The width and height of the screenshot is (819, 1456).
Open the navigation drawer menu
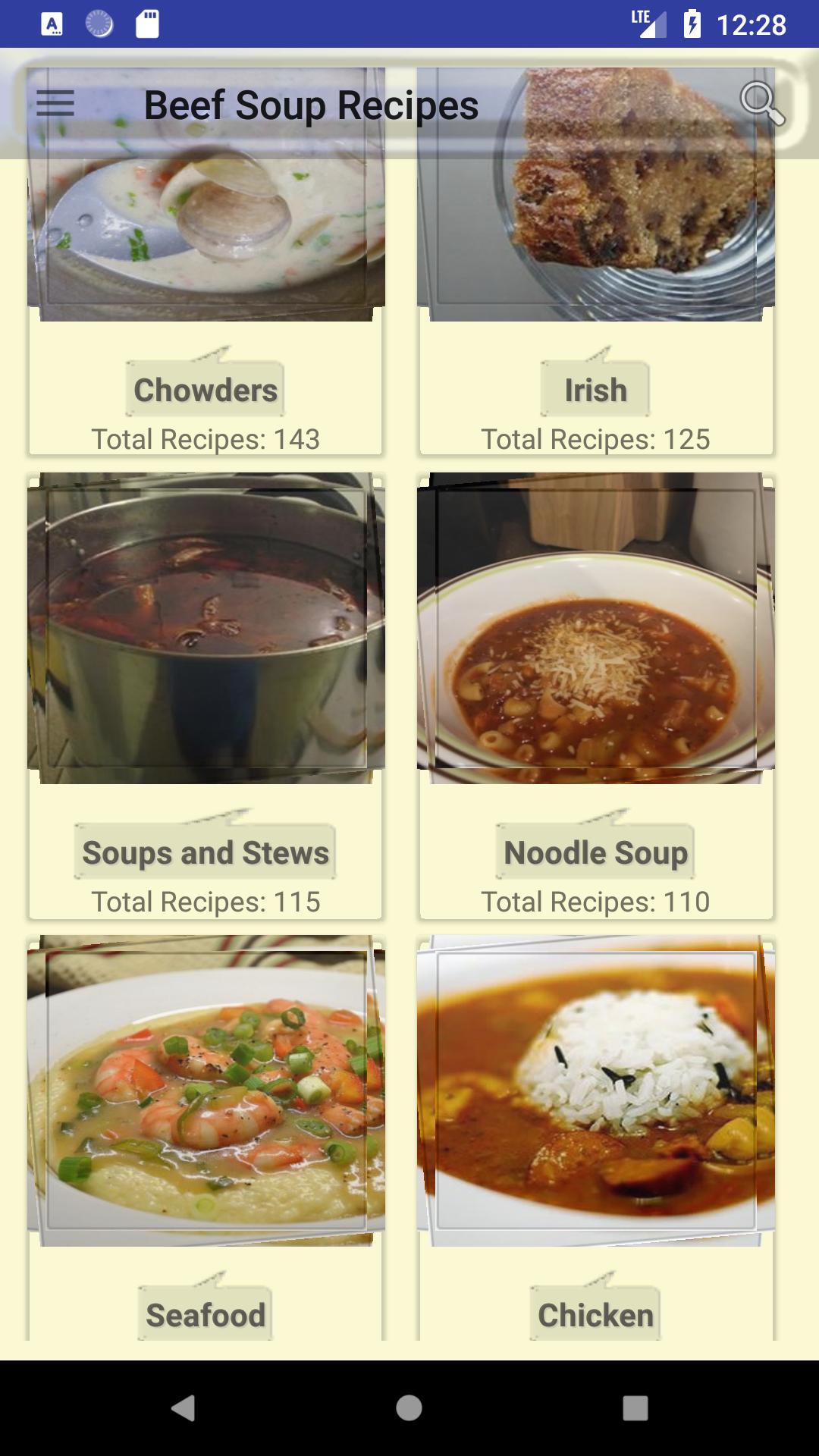pyautogui.click(x=54, y=104)
